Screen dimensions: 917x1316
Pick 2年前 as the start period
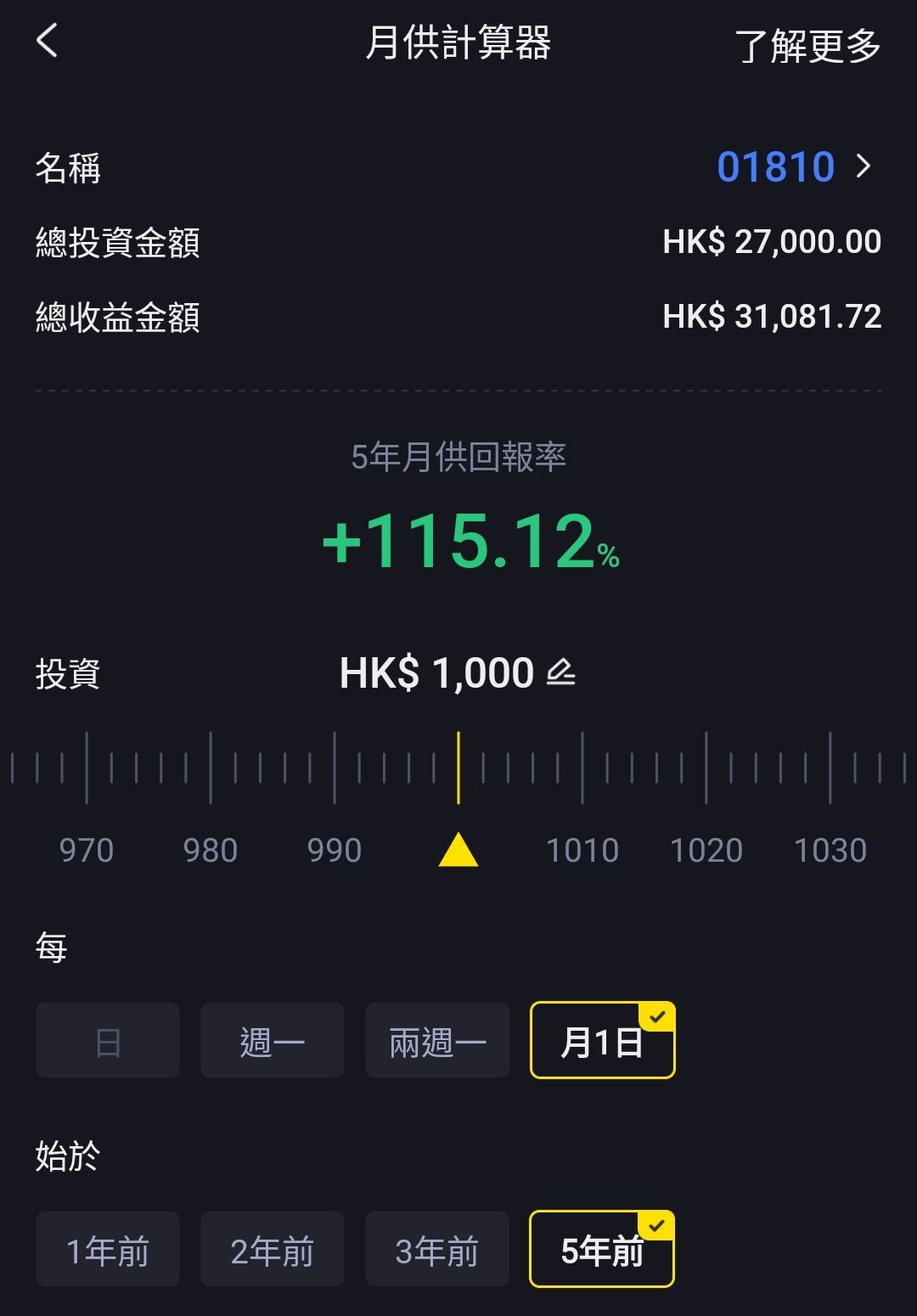273,1250
